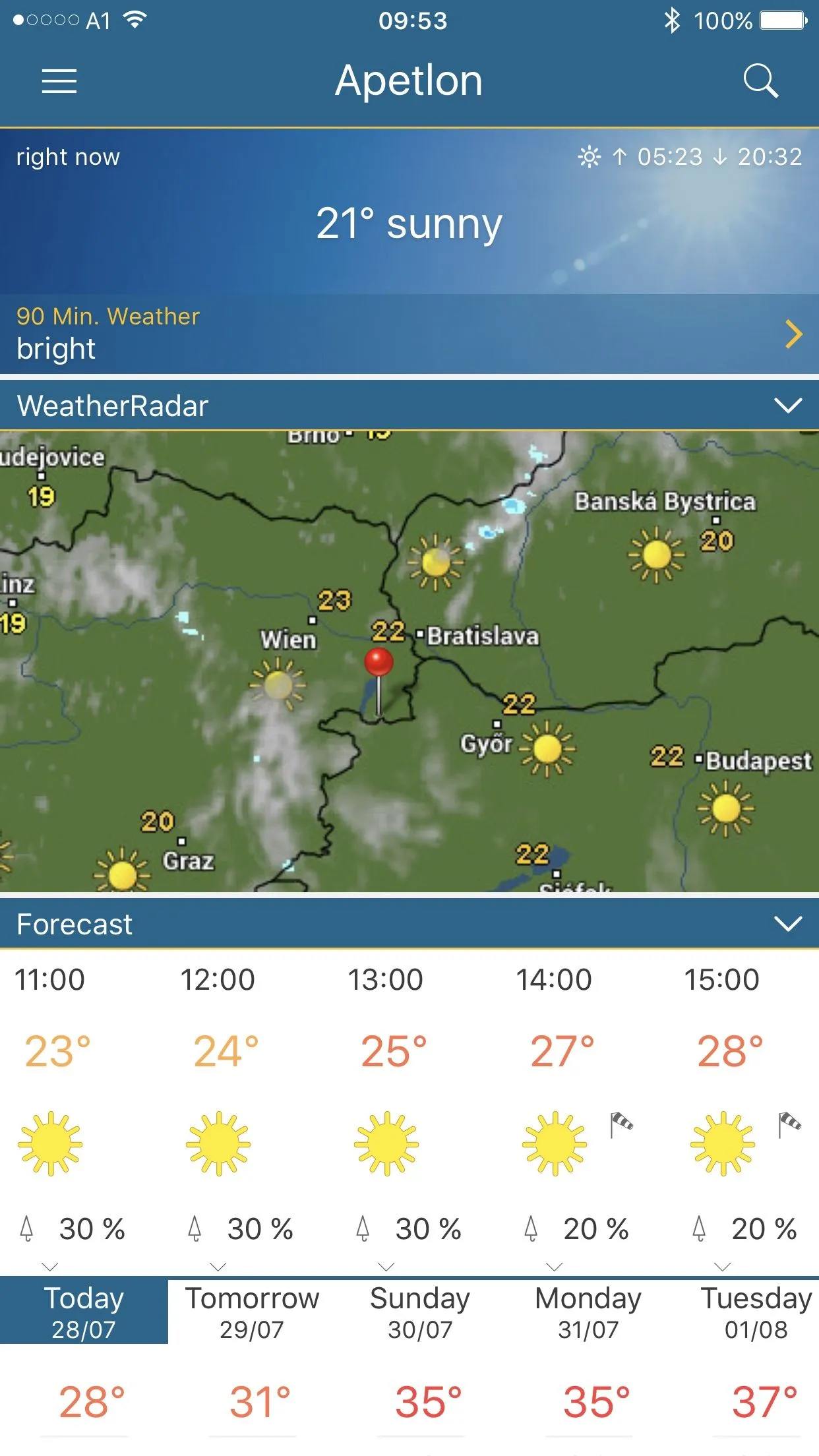Expand details for the 13:00 forecast
This screenshot has width=819, height=1456.
tap(386, 1266)
